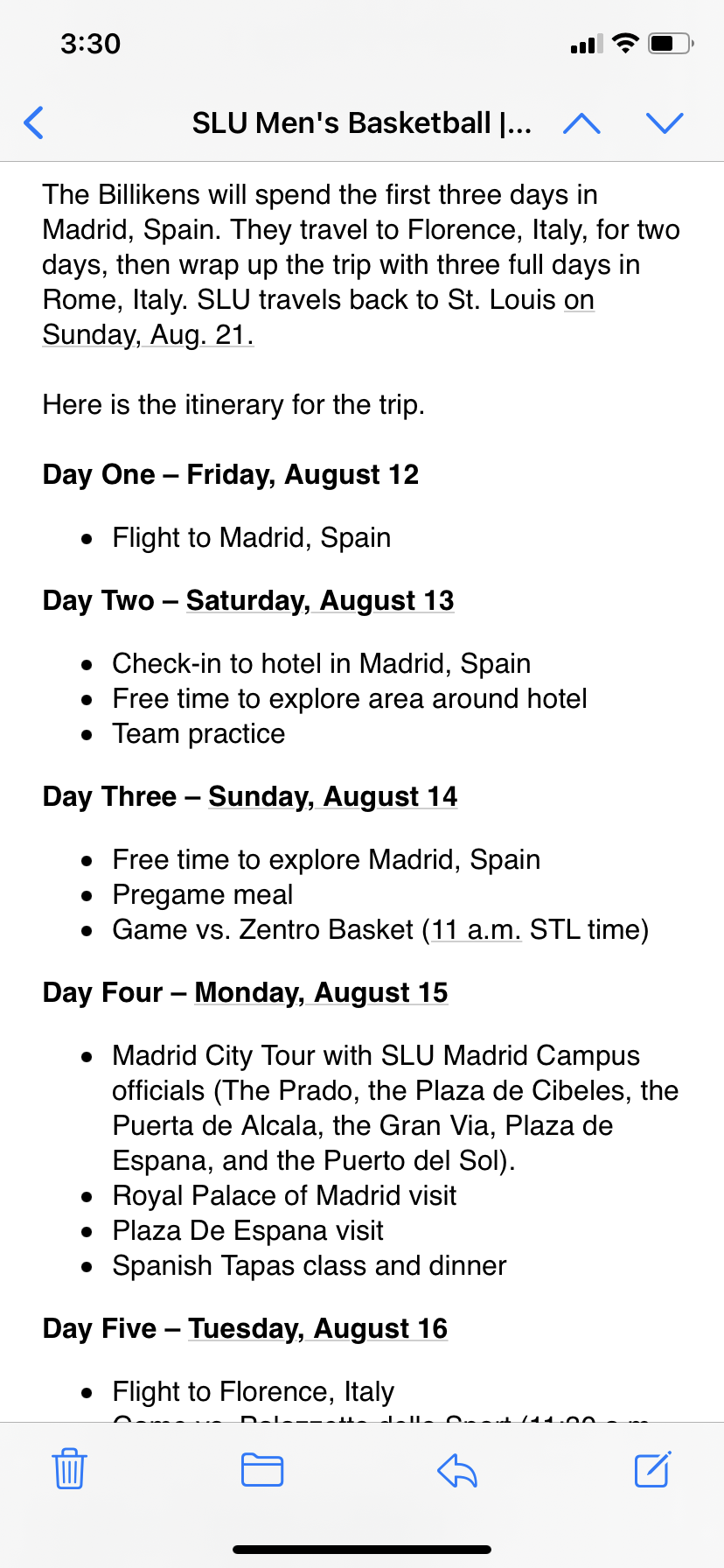Open the reply options arrow
The height and width of the screenshot is (1568, 724).
pyautogui.click(x=457, y=1470)
